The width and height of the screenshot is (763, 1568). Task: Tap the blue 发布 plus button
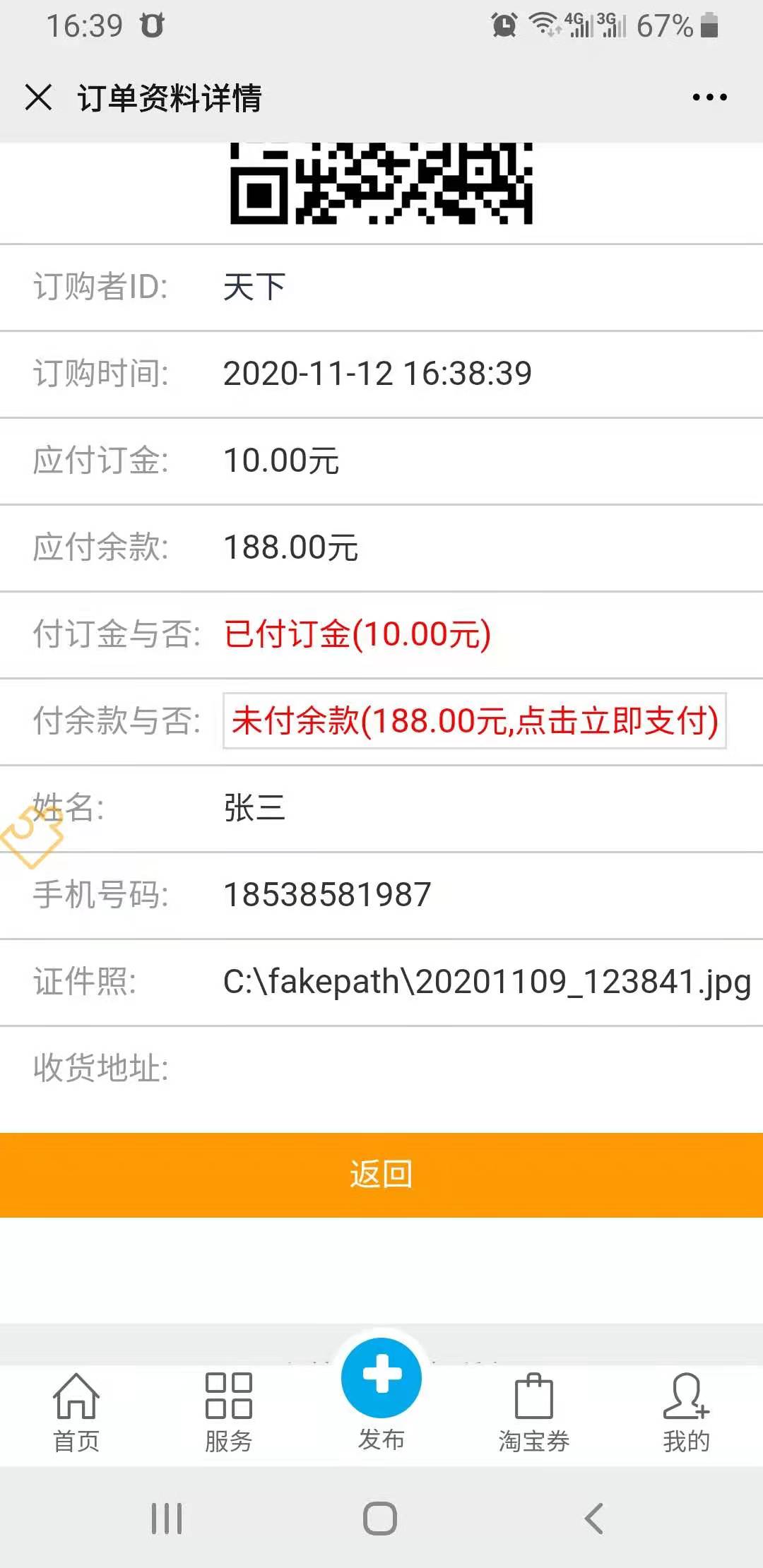pyautogui.click(x=381, y=1378)
